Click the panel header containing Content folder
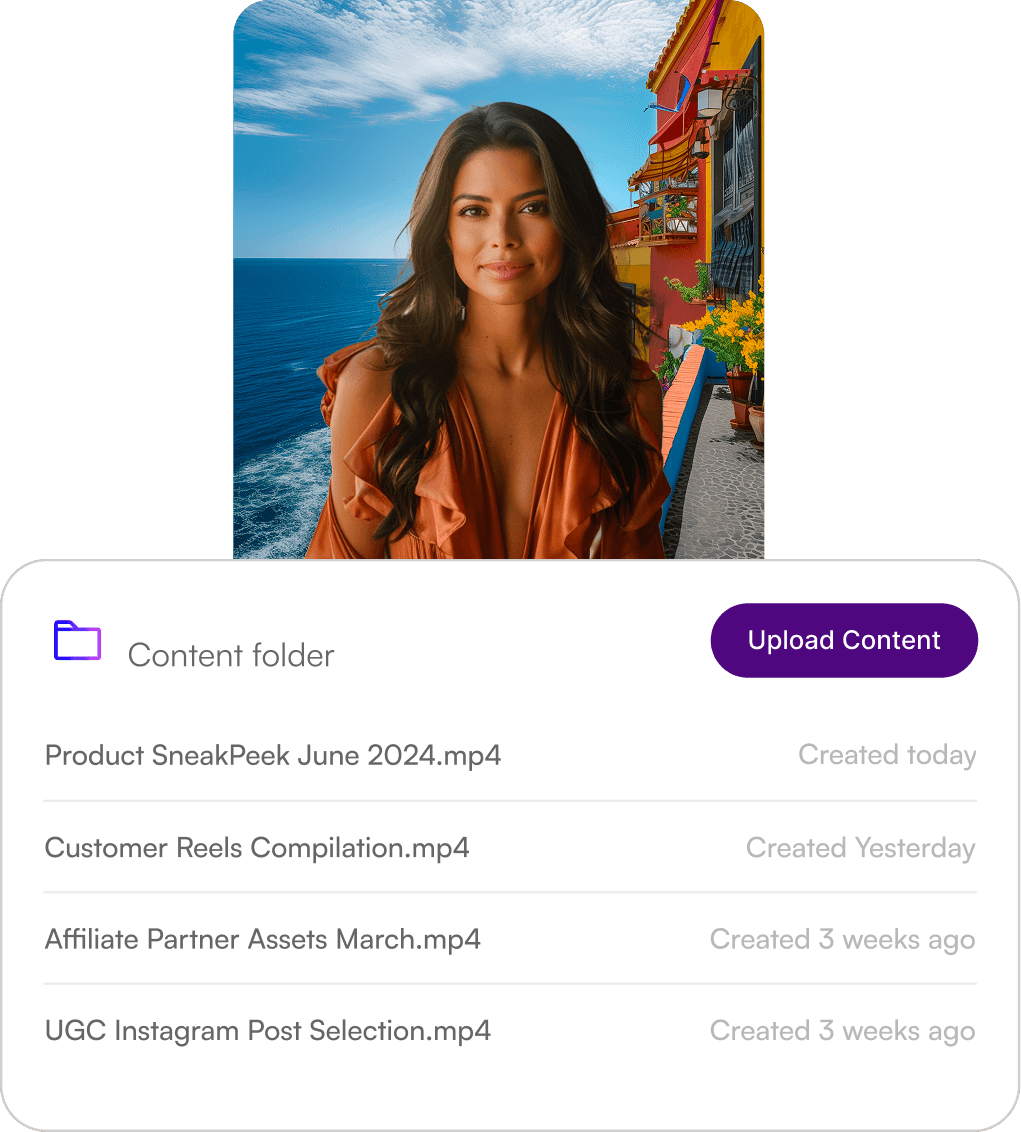 click(510, 641)
